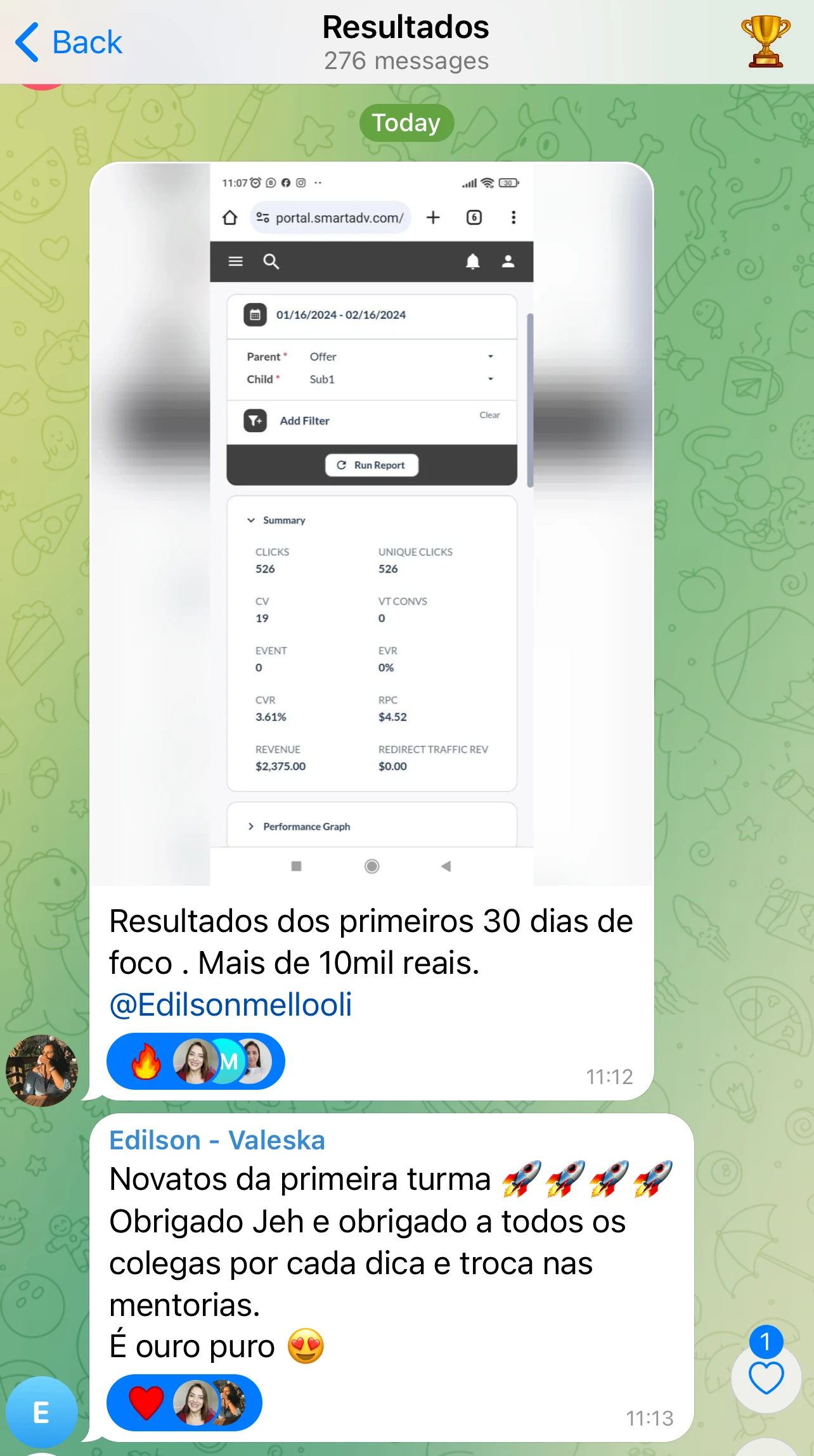
Task: Open the Edilson - Valeska sender name
Action: [x=217, y=1140]
